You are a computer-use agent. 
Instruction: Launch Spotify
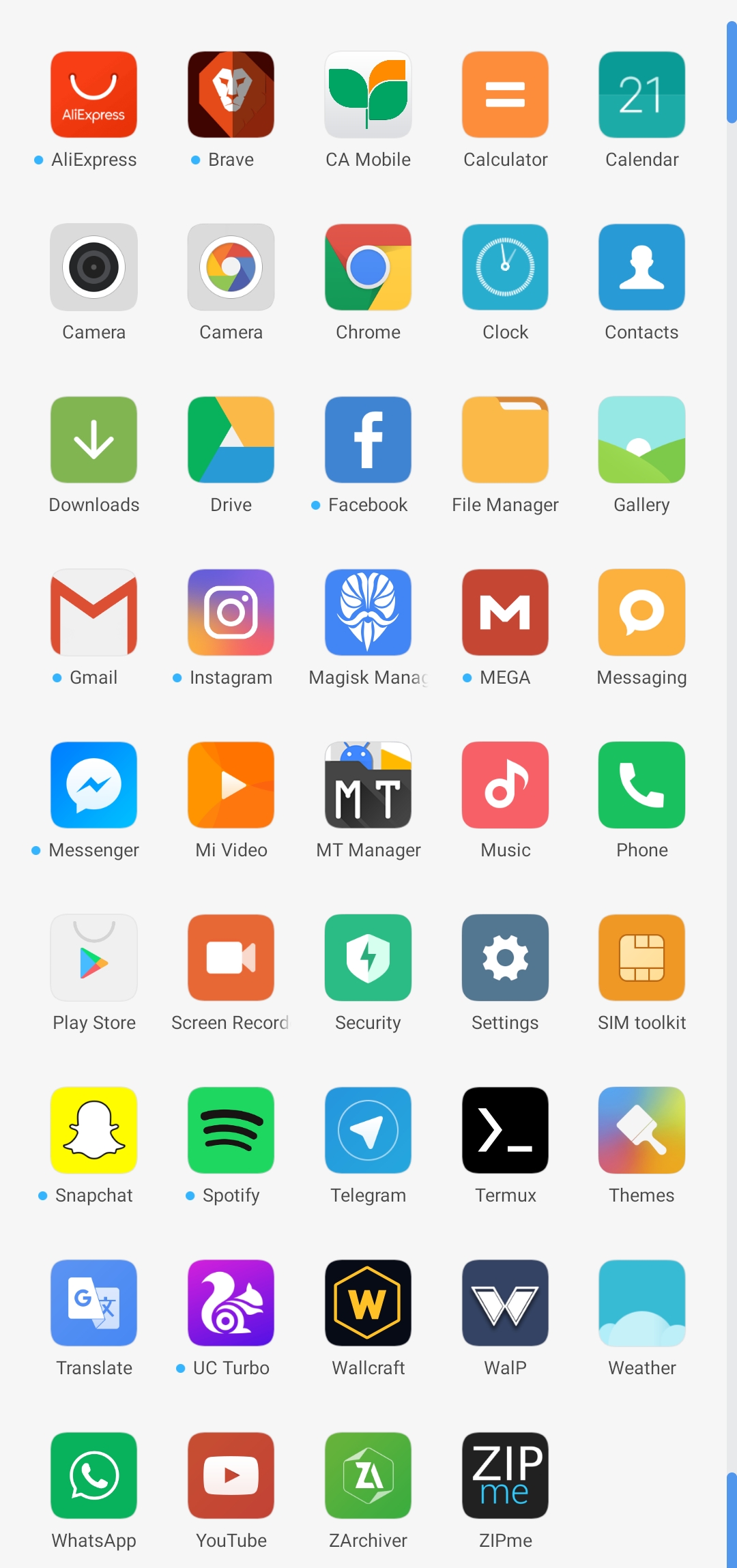pos(231,1131)
